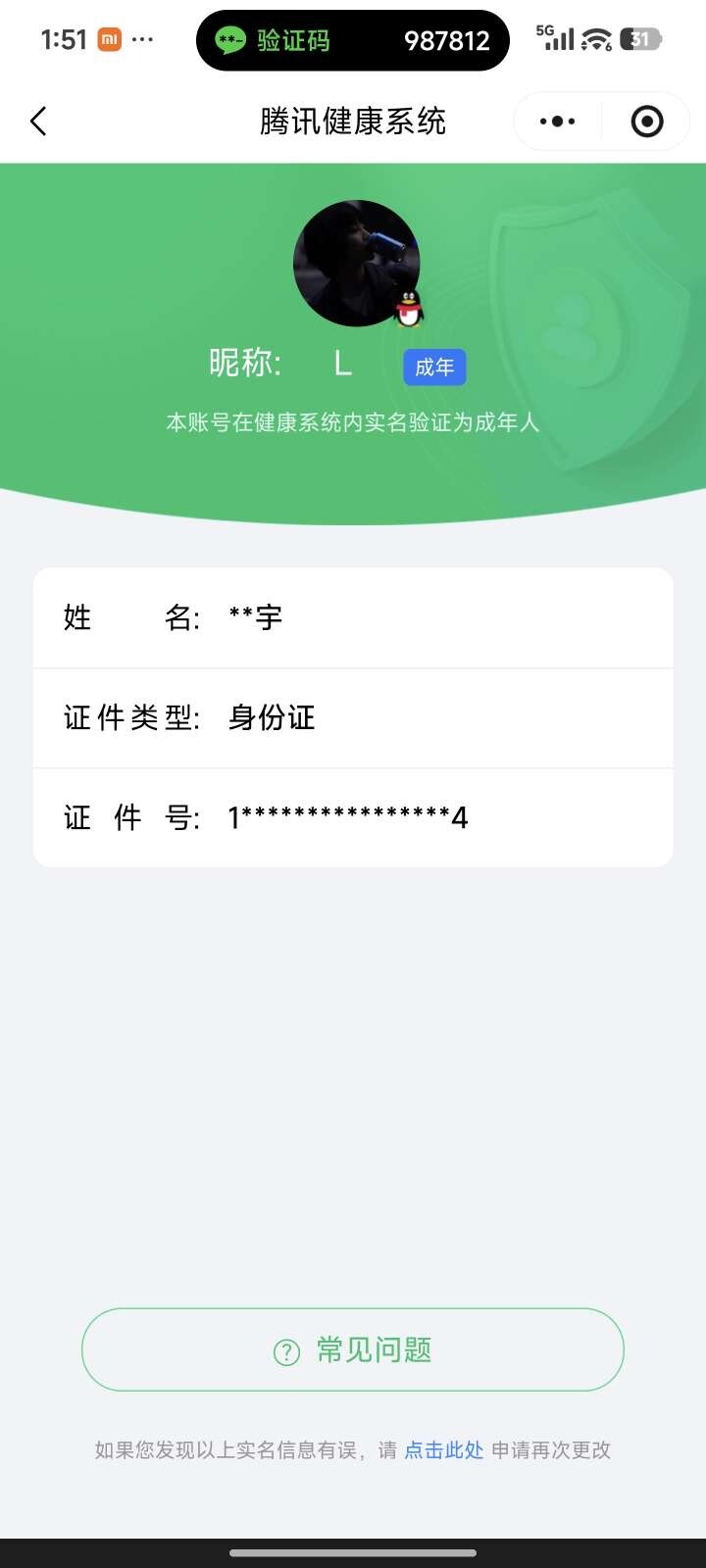Tap the question mark icon next to 常见问题
The image size is (706, 1568).
[x=283, y=1349]
